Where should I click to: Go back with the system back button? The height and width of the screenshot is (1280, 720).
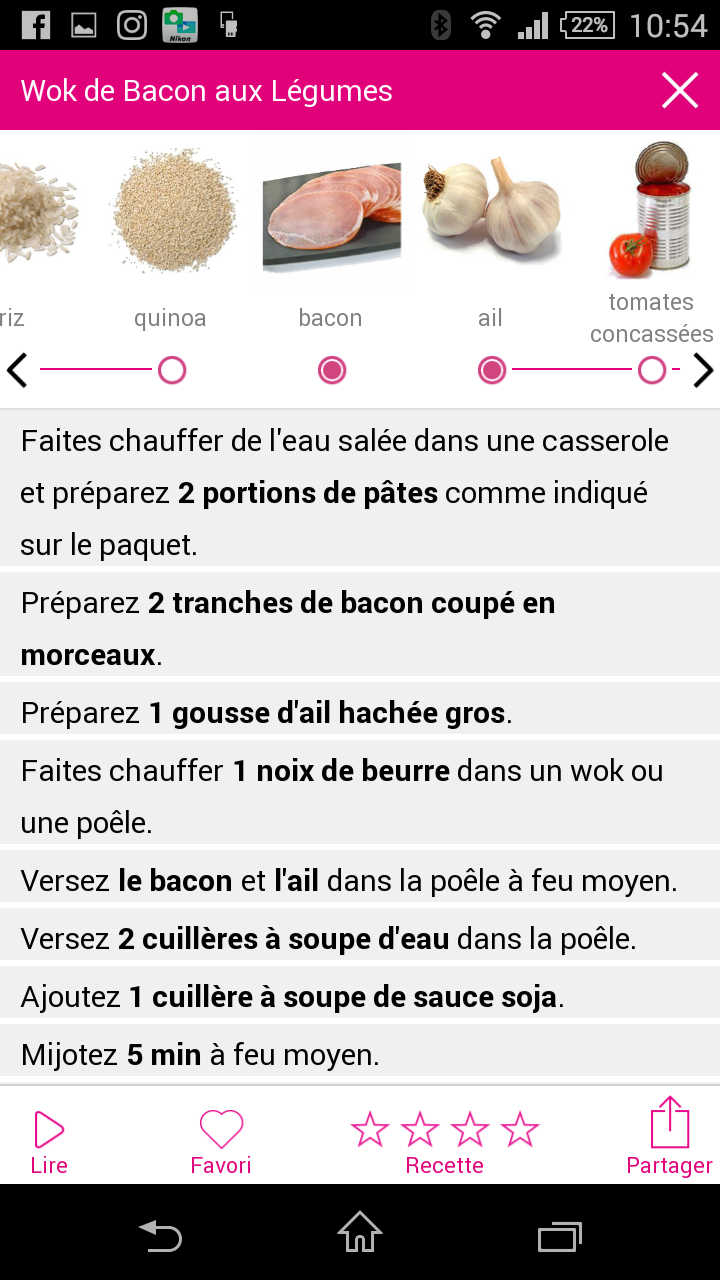(x=160, y=1236)
